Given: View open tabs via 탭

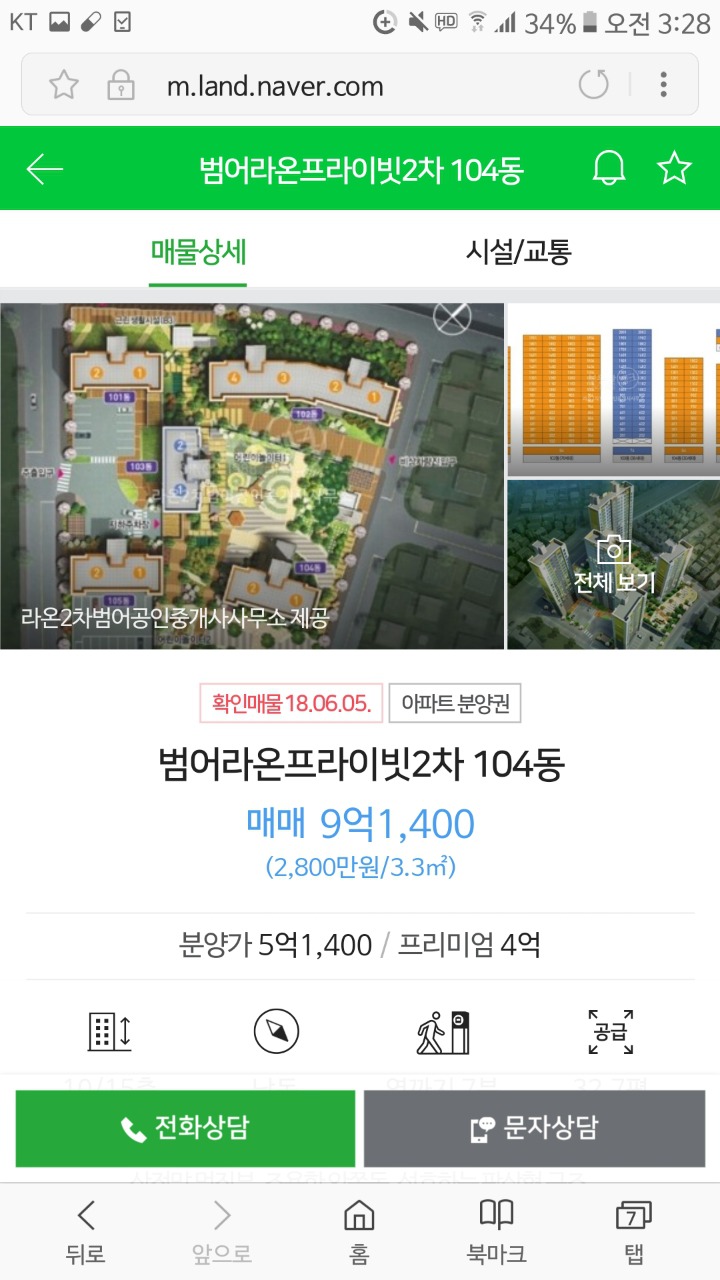Looking at the screenshot, I should click(x=633, y=1232).
